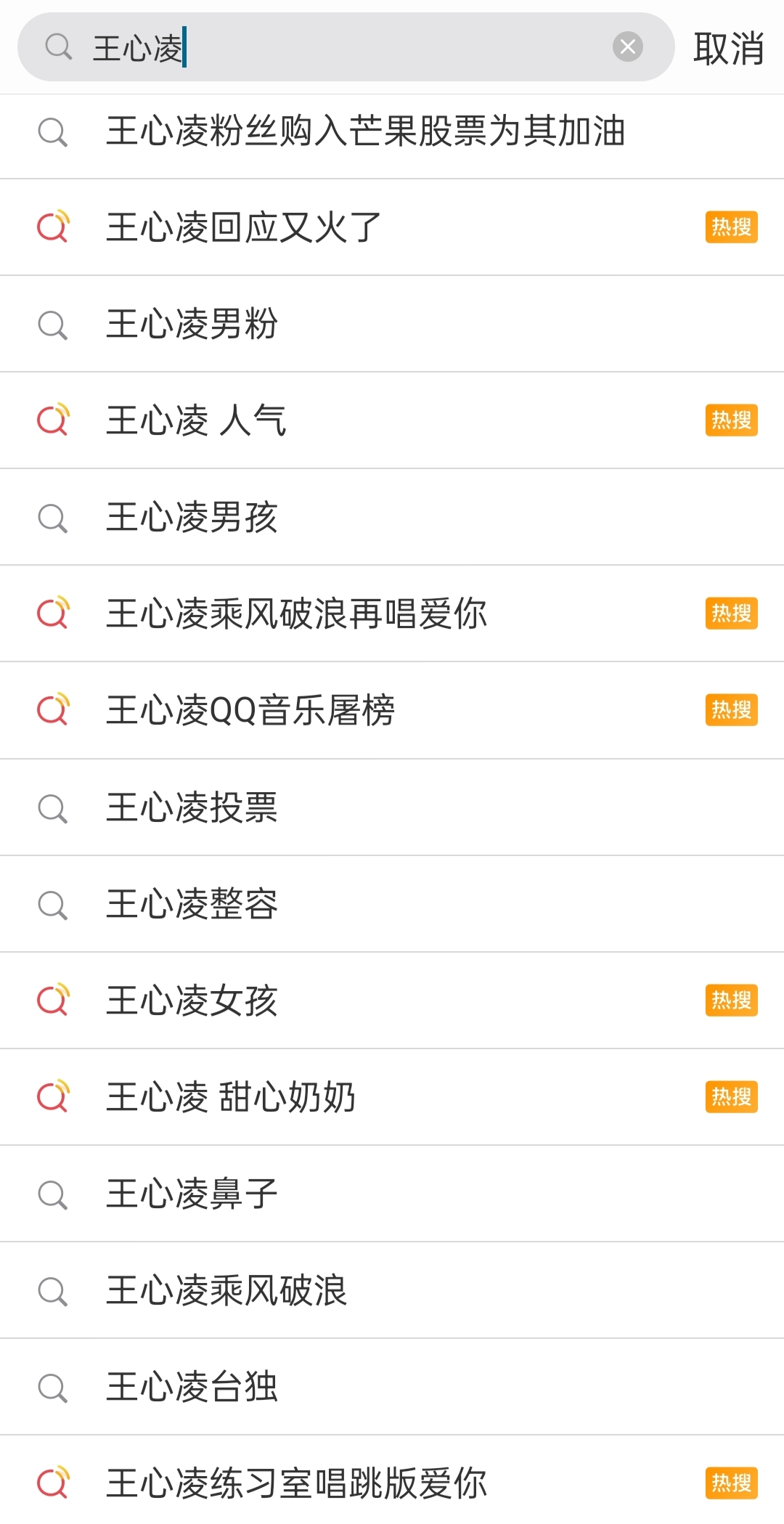
Task: Search for 王心凌乘风破浪
Action: 392,1290
